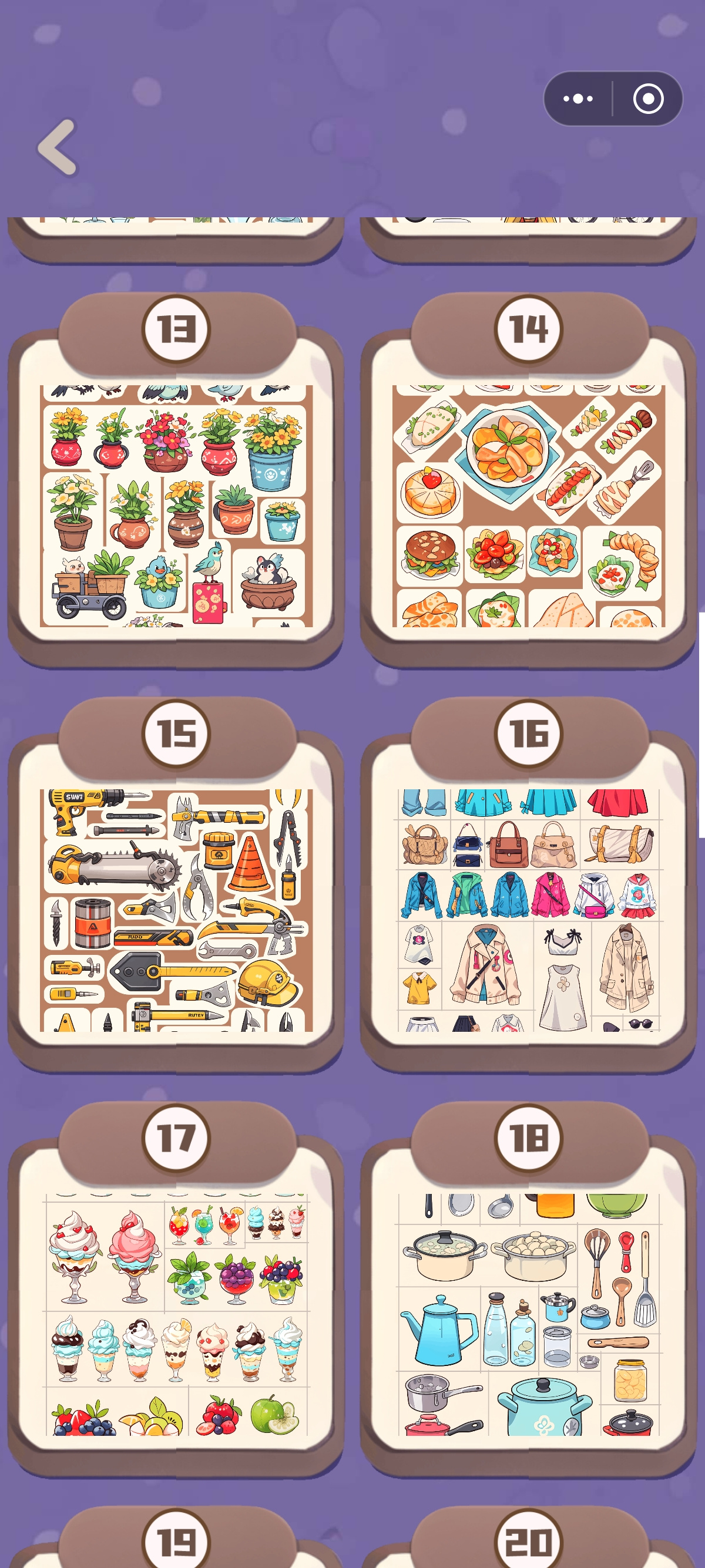This screenshot has width=705, height=1568.
Task: Go back with the arrow button
Action: point(57,147)
